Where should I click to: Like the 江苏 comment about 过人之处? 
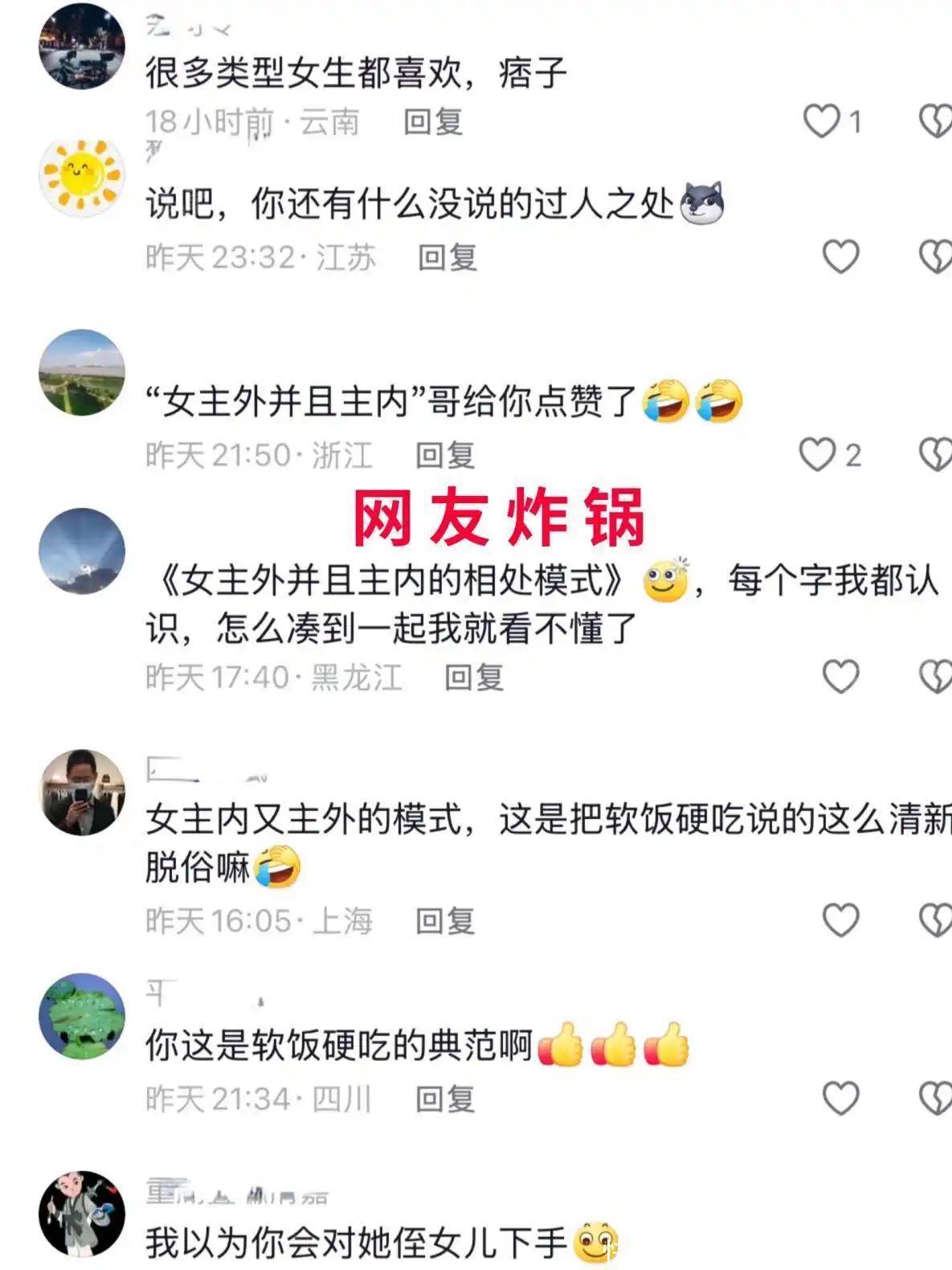[x=840, y=257]
